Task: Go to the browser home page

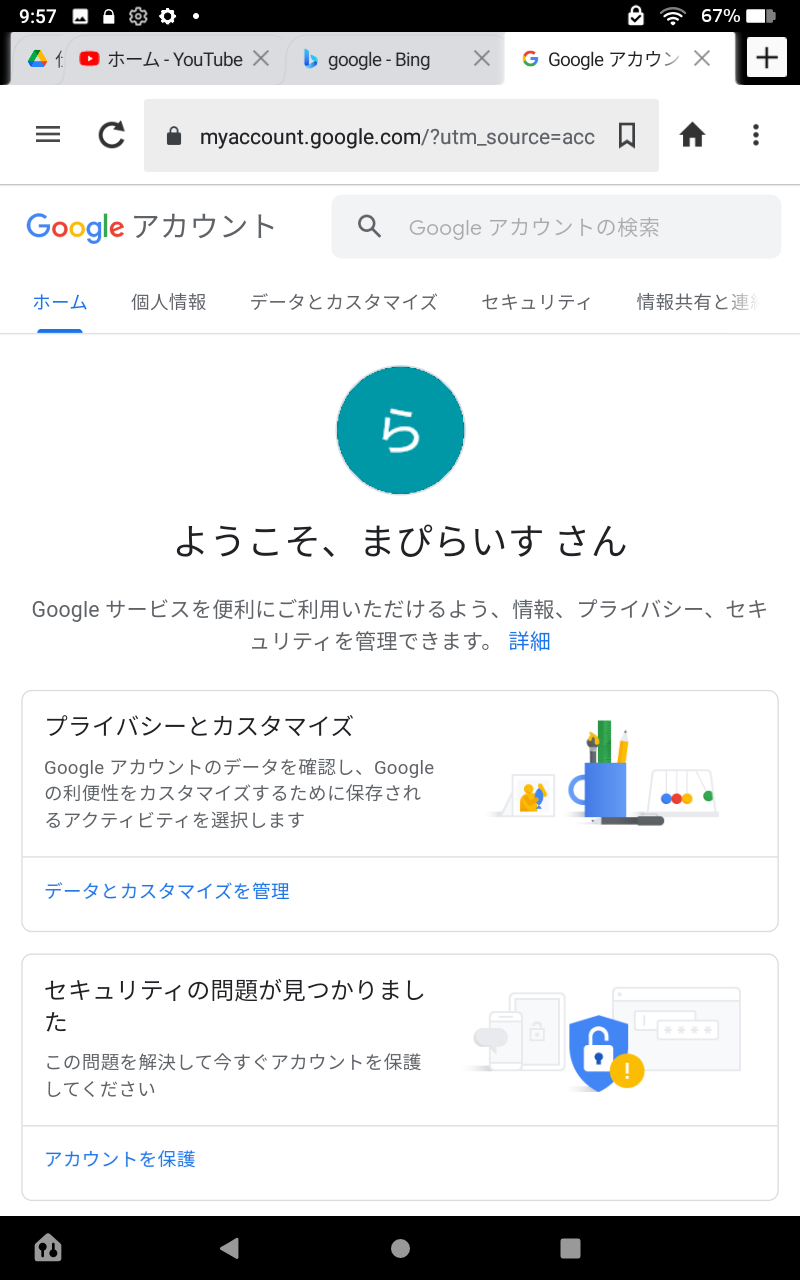Action: [692, 135]
